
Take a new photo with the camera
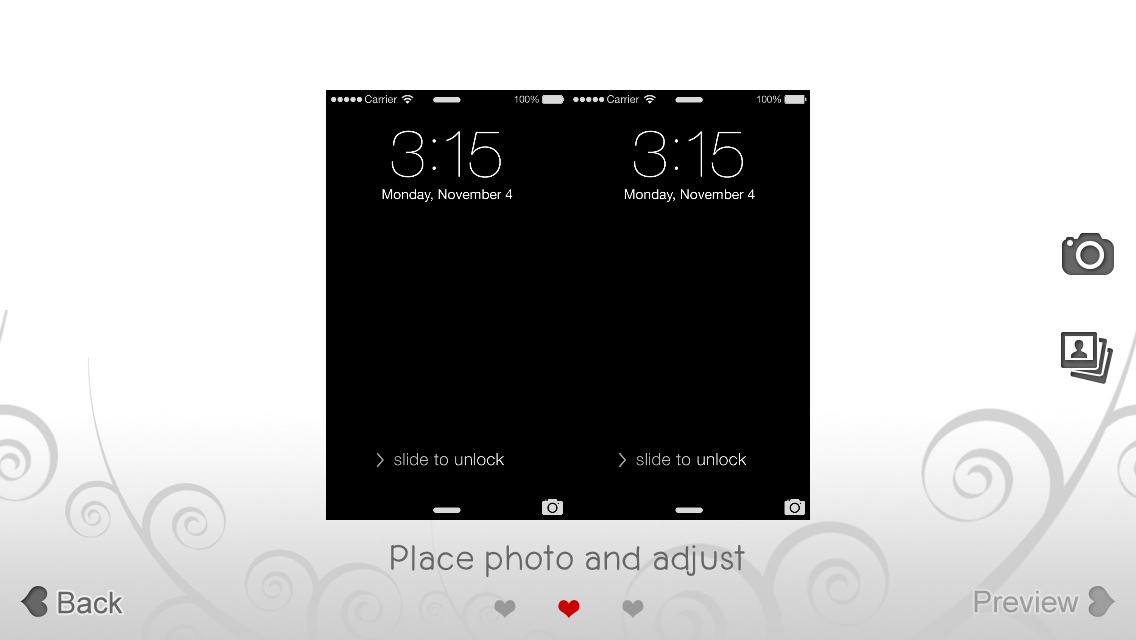pos(1087,254)
